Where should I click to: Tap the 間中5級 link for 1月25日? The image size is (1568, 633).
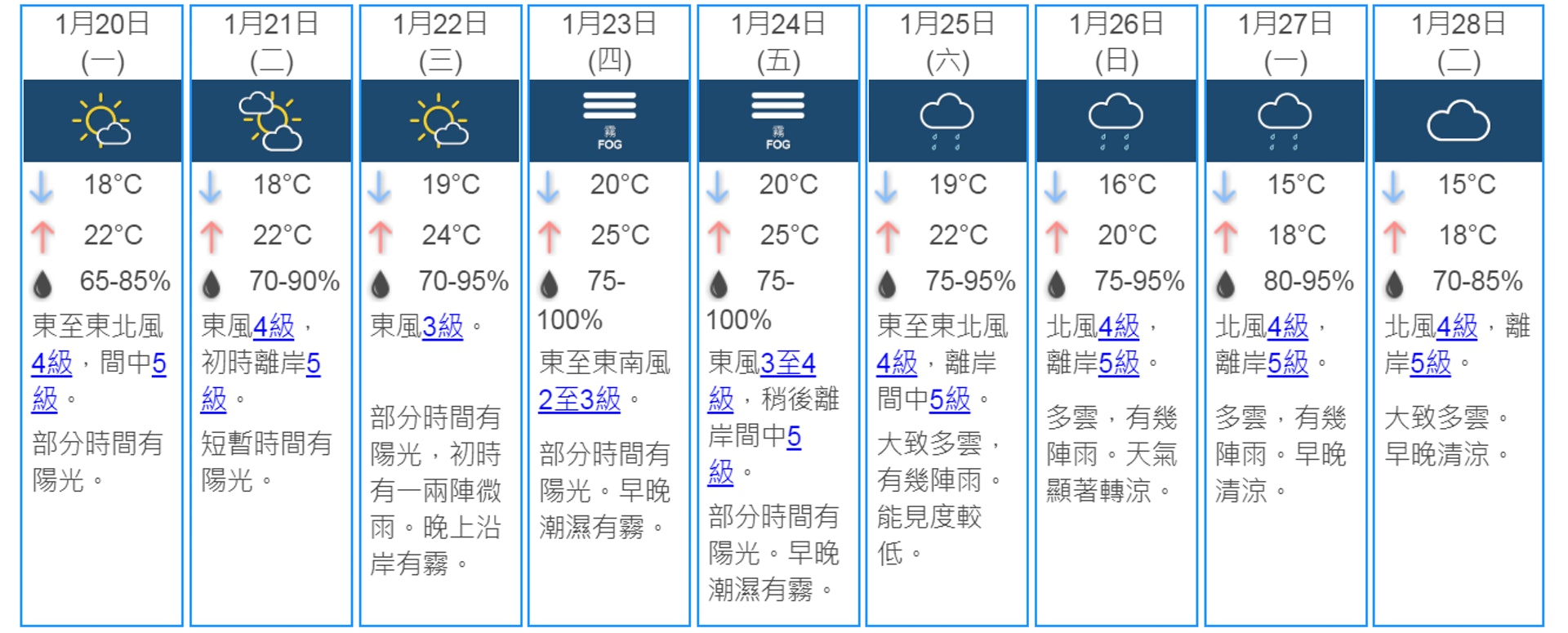click(x=950, y=399)
